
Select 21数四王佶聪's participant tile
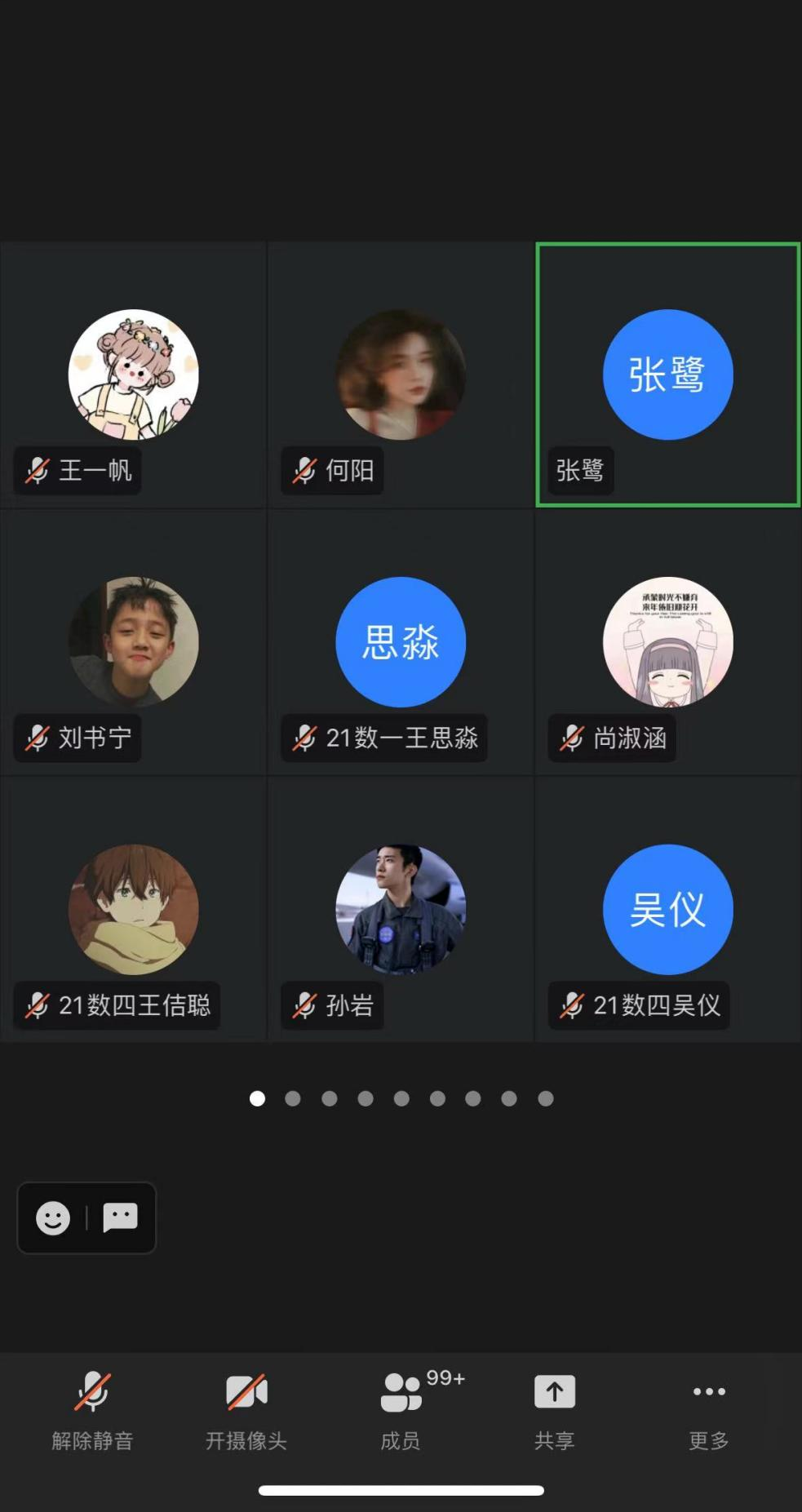click(x=133, y=909)
